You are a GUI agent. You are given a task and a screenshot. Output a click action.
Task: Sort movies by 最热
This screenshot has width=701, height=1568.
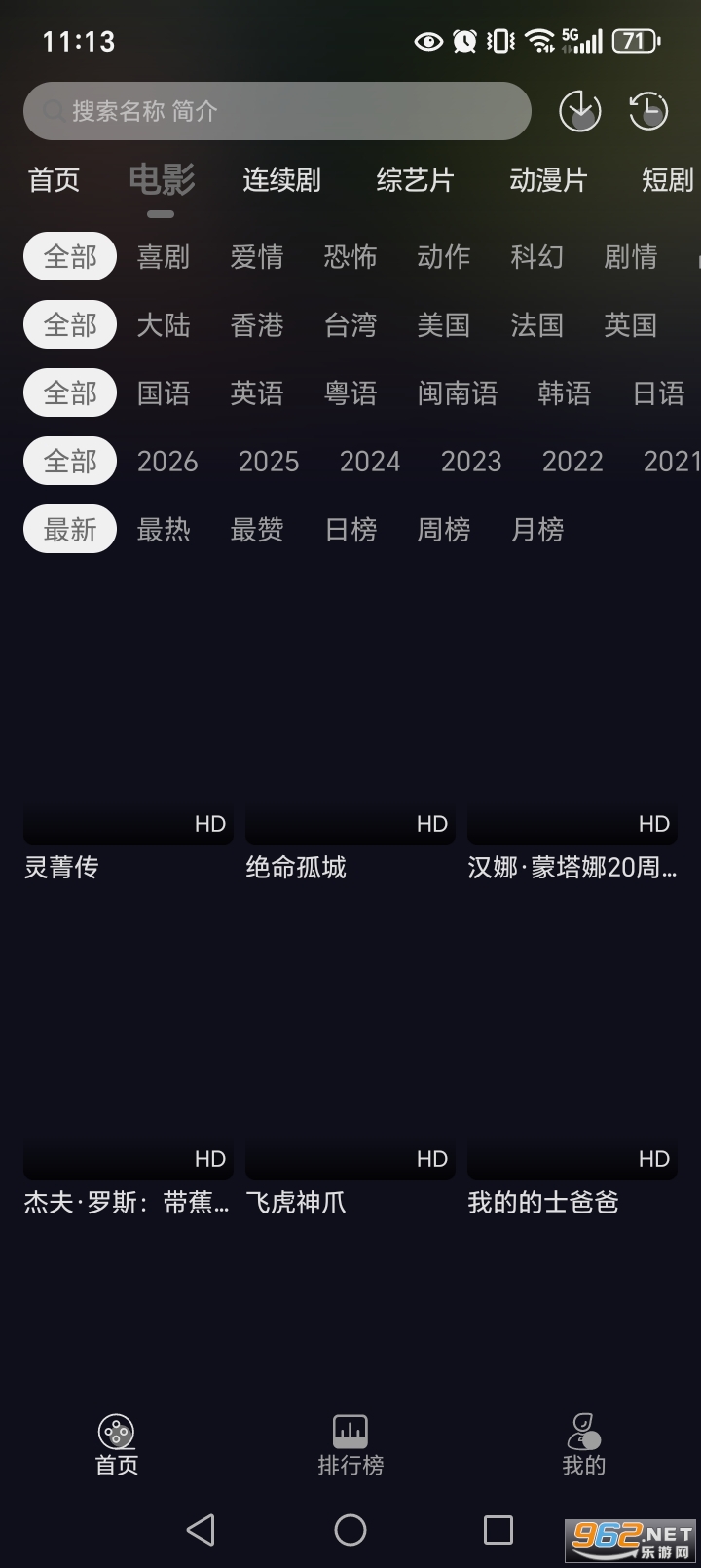pyautogui.click(x=164, y=530)
